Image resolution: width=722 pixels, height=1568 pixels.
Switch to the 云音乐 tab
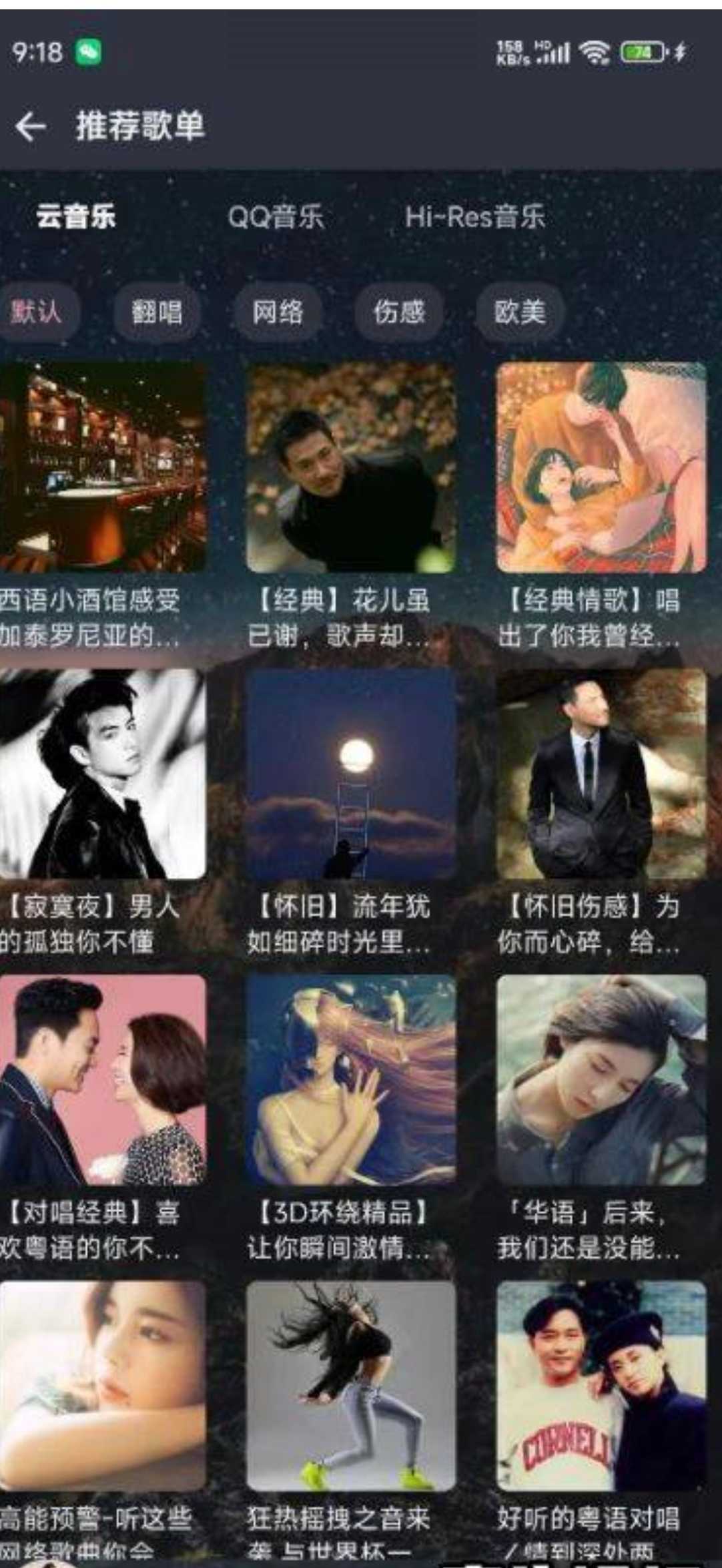coord(75,216)
